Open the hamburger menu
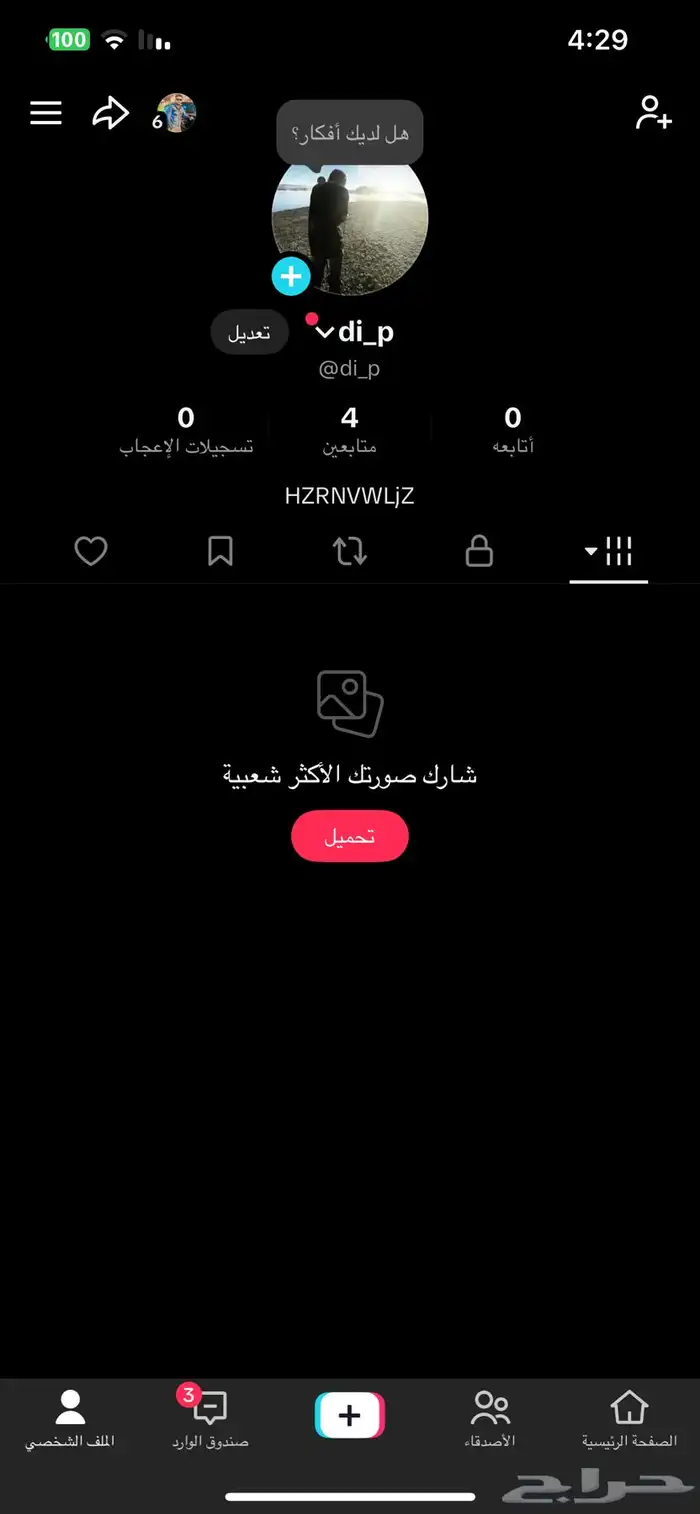 46,114
